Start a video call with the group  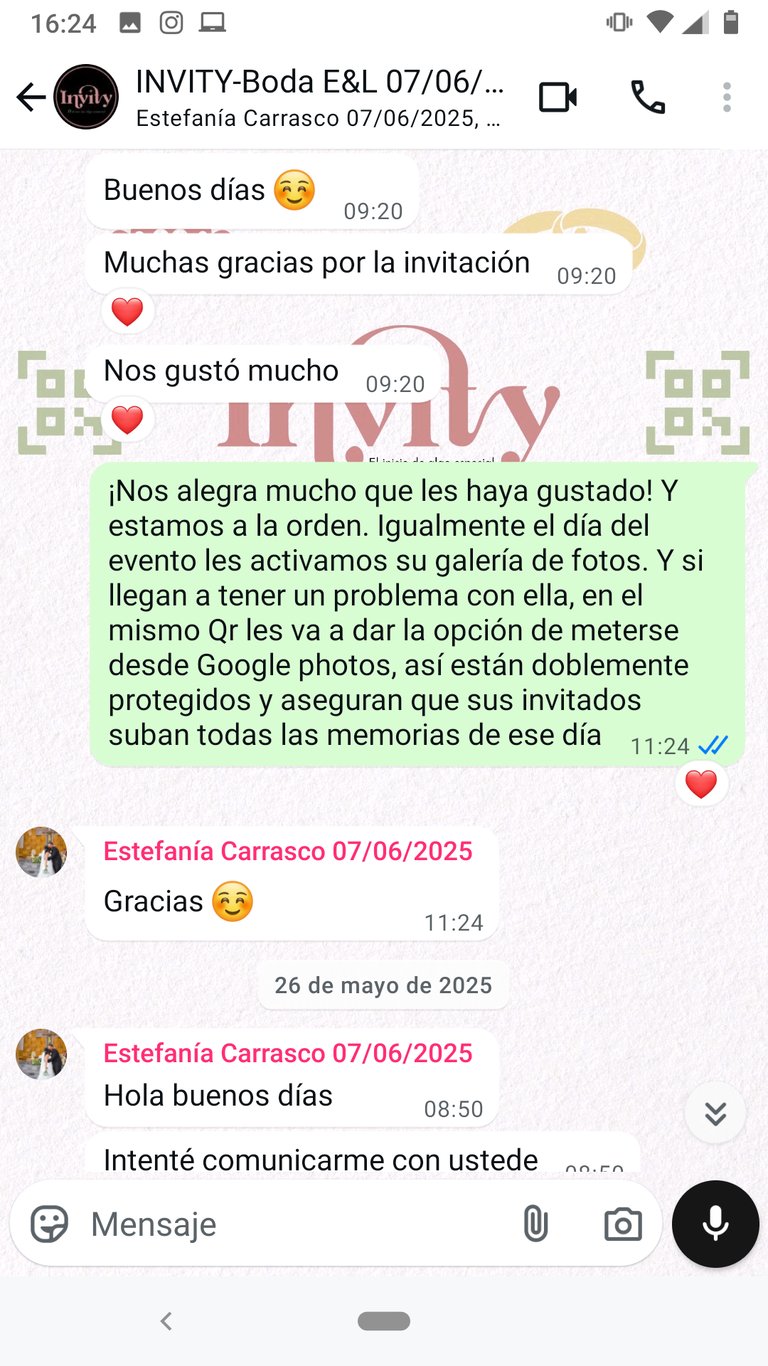coord(558,97)
